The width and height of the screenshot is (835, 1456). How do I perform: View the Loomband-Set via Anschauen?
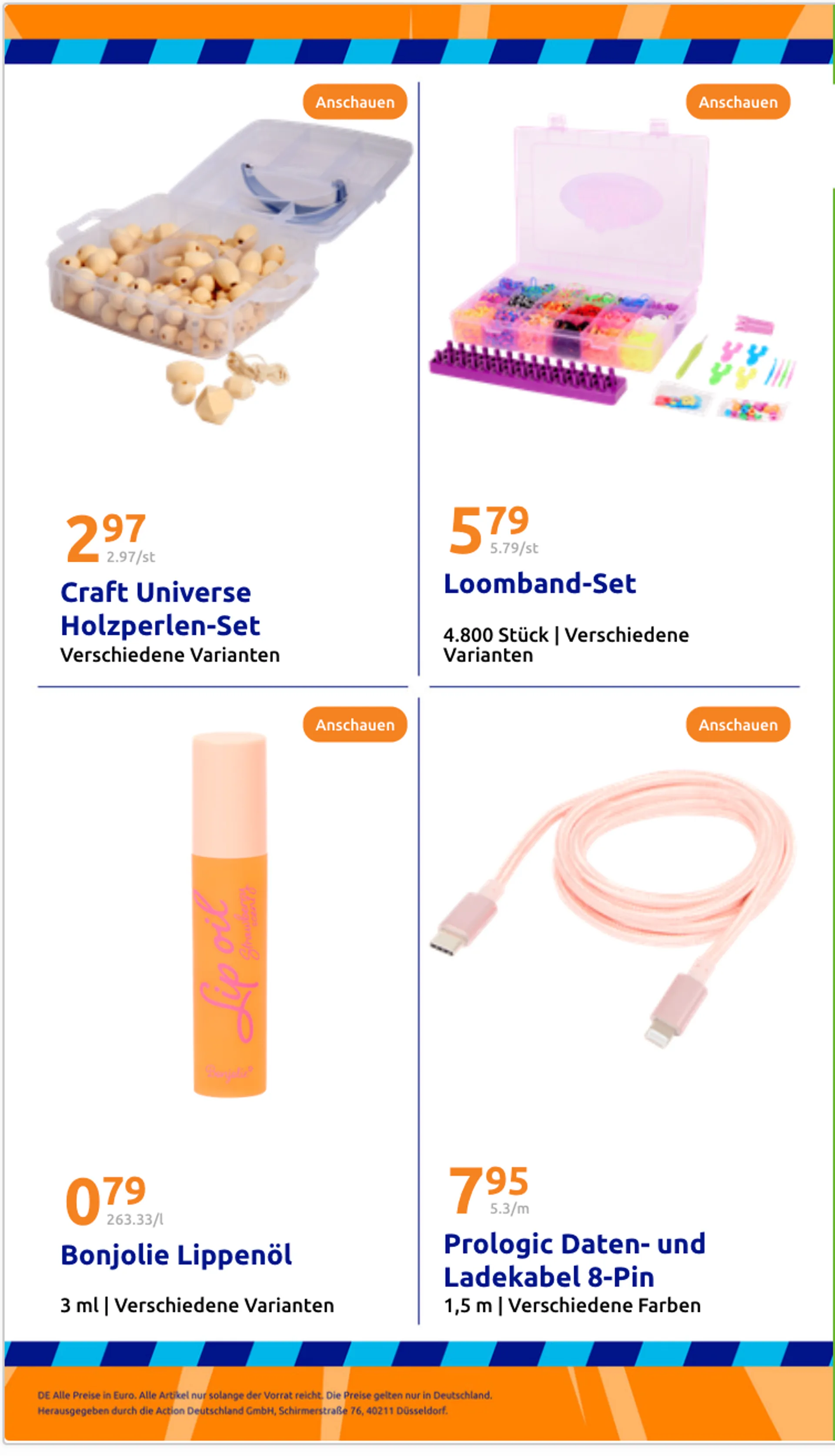[738, 102]
